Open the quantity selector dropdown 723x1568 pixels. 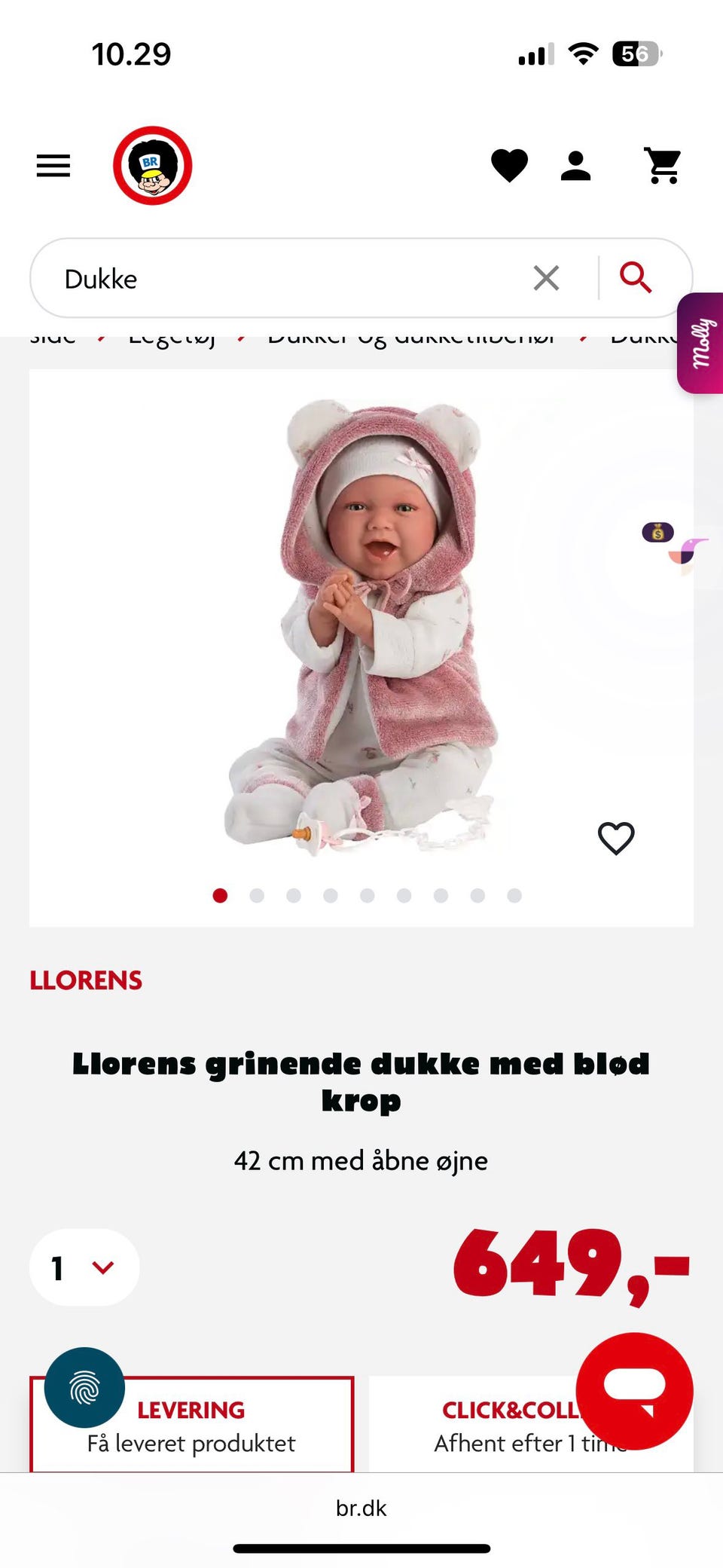(84, 1267)
